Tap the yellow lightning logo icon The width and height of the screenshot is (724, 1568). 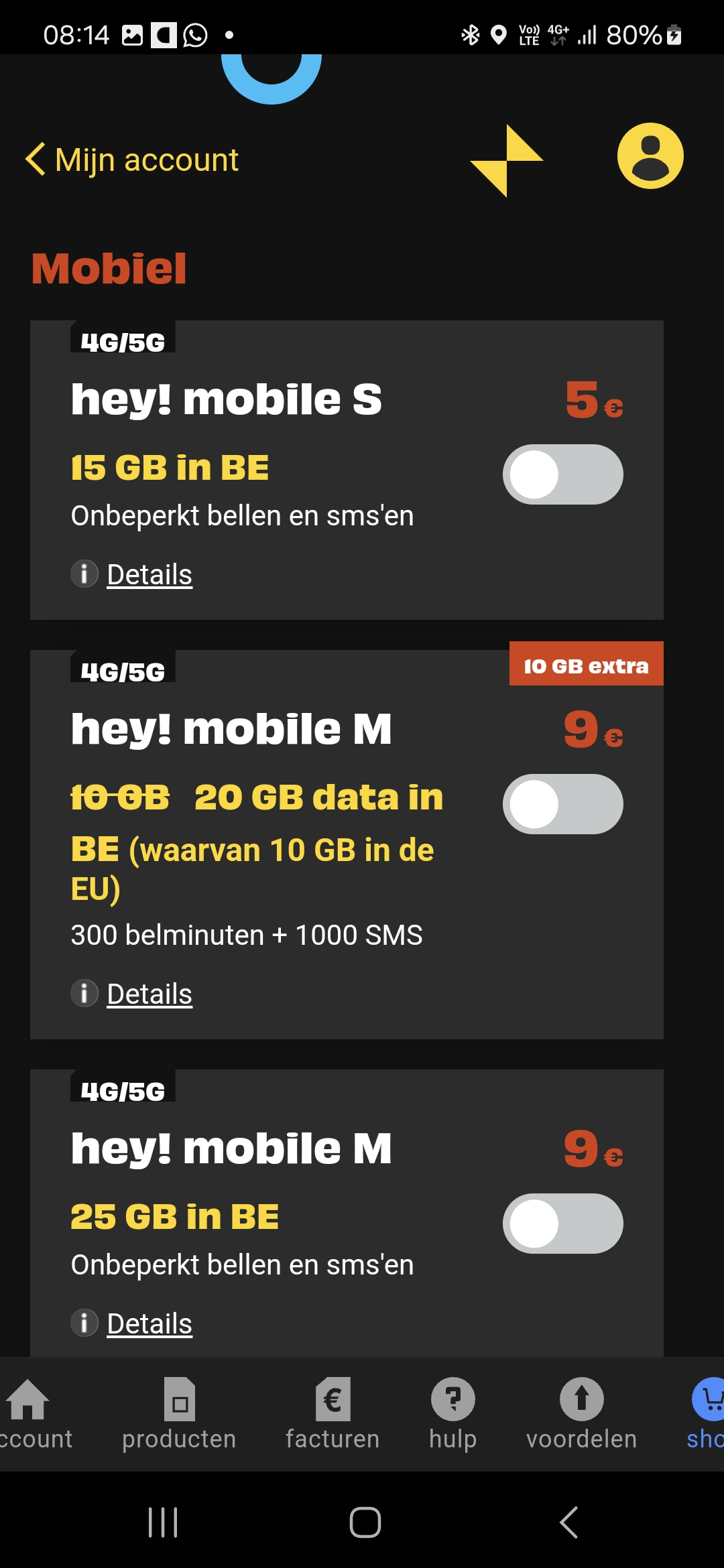pos(507,161)
